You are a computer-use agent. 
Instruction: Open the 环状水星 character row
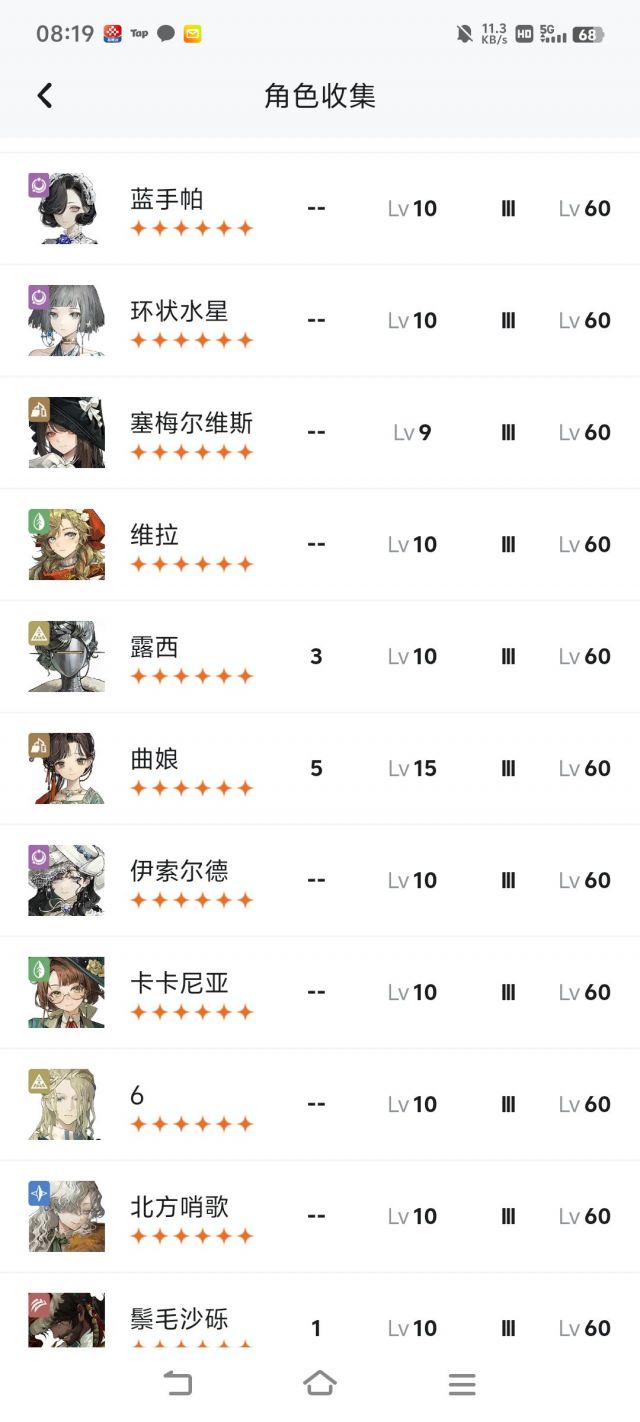320,321
